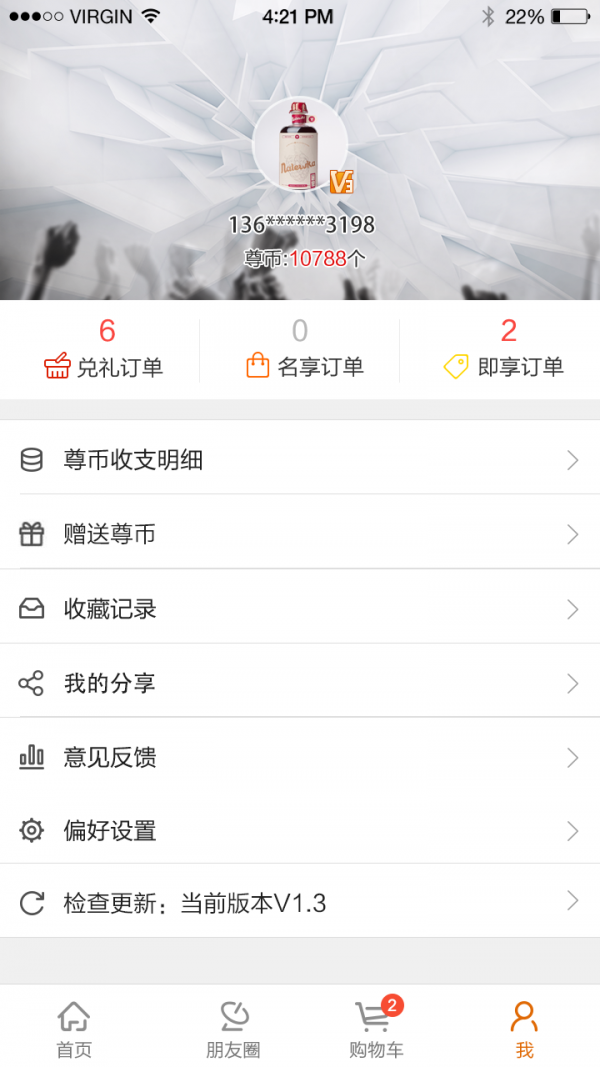Tap 检查更新 version row
This screenshot has width=600, height=1067.
(300, 903)
